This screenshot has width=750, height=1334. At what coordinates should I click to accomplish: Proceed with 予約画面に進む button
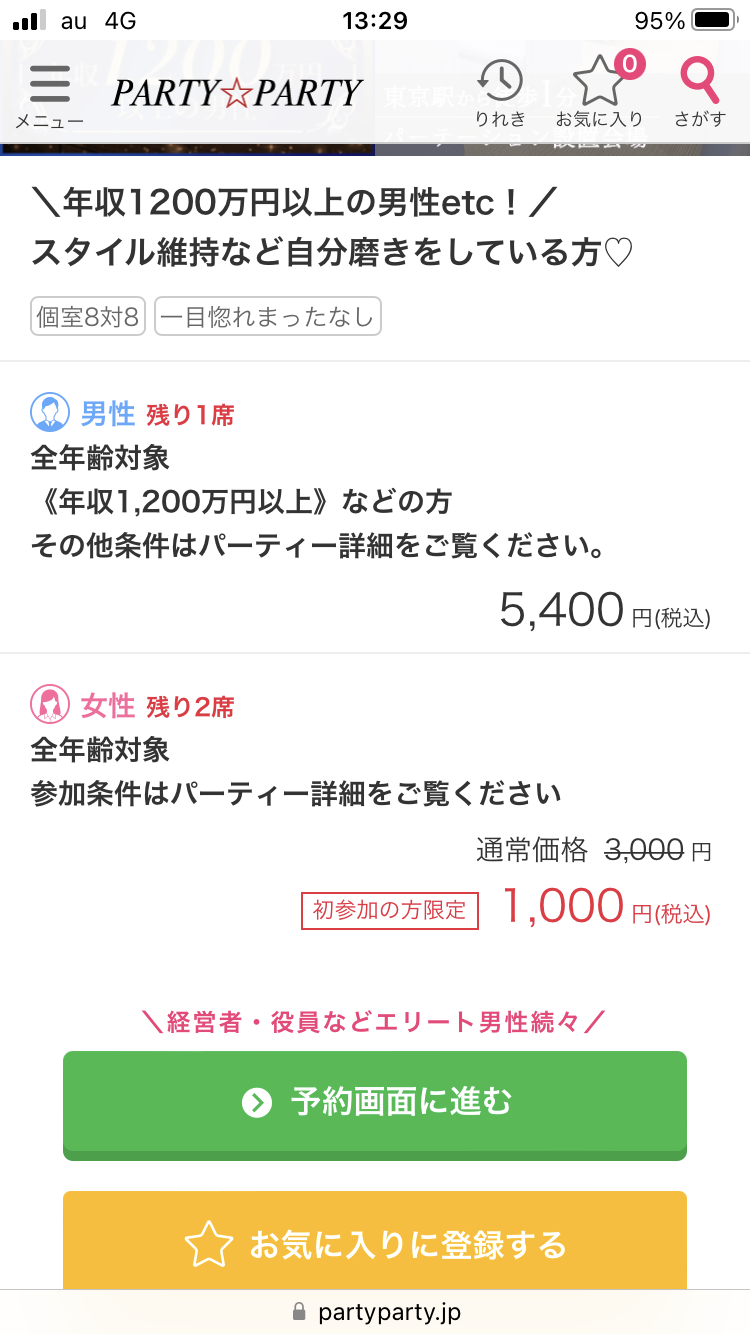coord(375,1105)
